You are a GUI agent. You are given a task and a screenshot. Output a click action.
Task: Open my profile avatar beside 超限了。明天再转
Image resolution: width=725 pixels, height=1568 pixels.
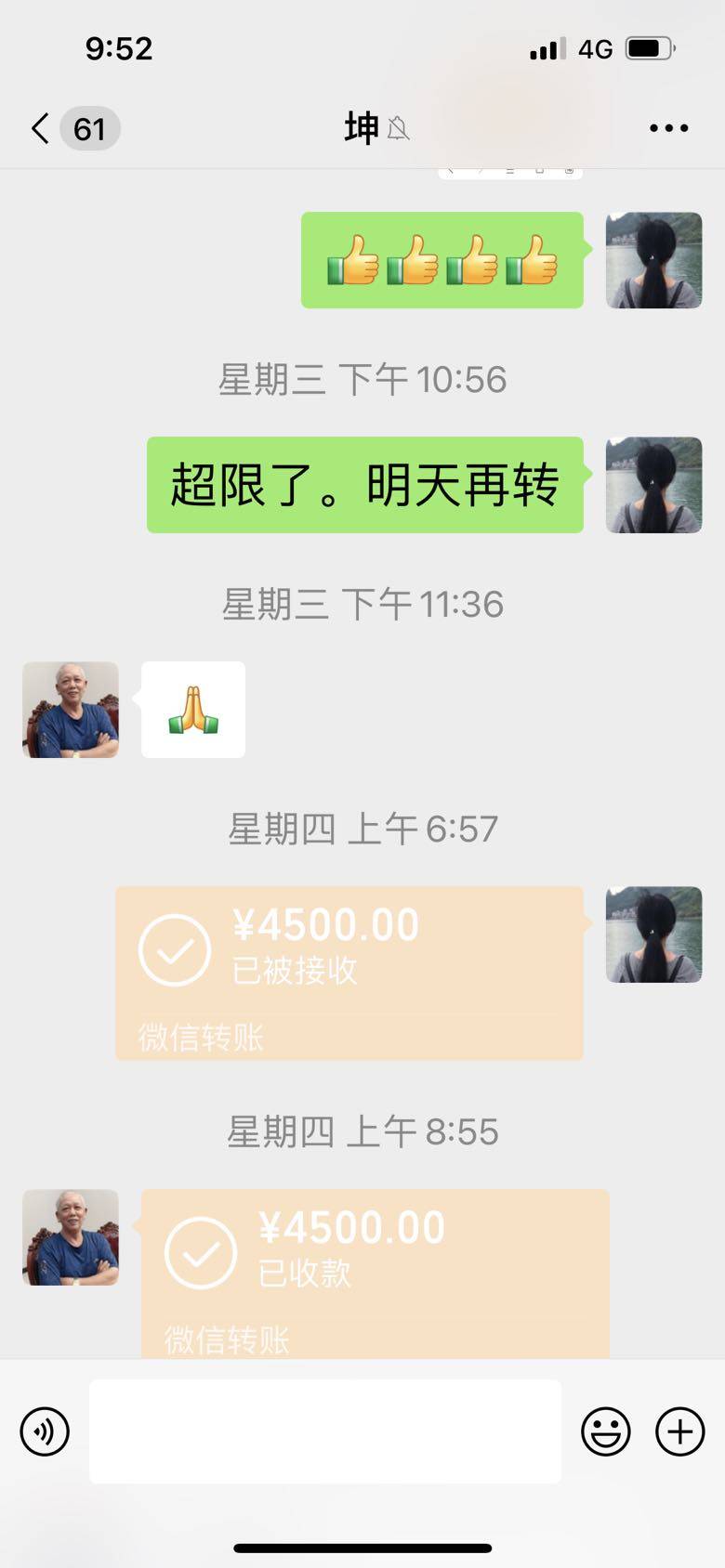pyautogui.click(x=653, y=485)
